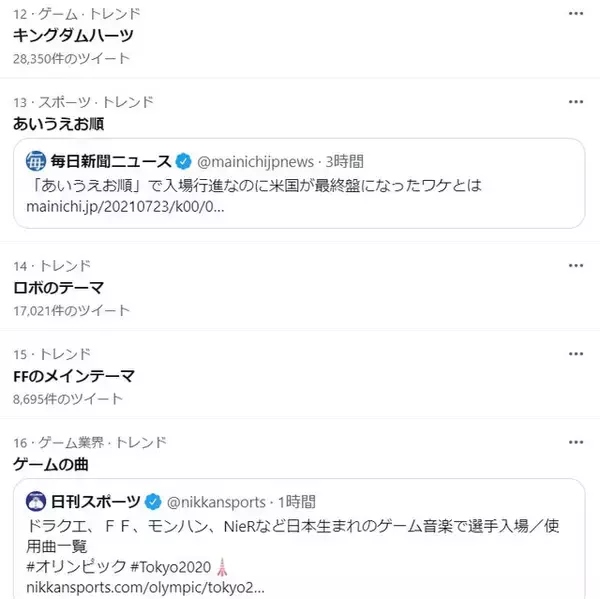This screenshot has height=599, width=600.
Task: Open more options for ロボのテーマ trend
Action: pos(575,266)
